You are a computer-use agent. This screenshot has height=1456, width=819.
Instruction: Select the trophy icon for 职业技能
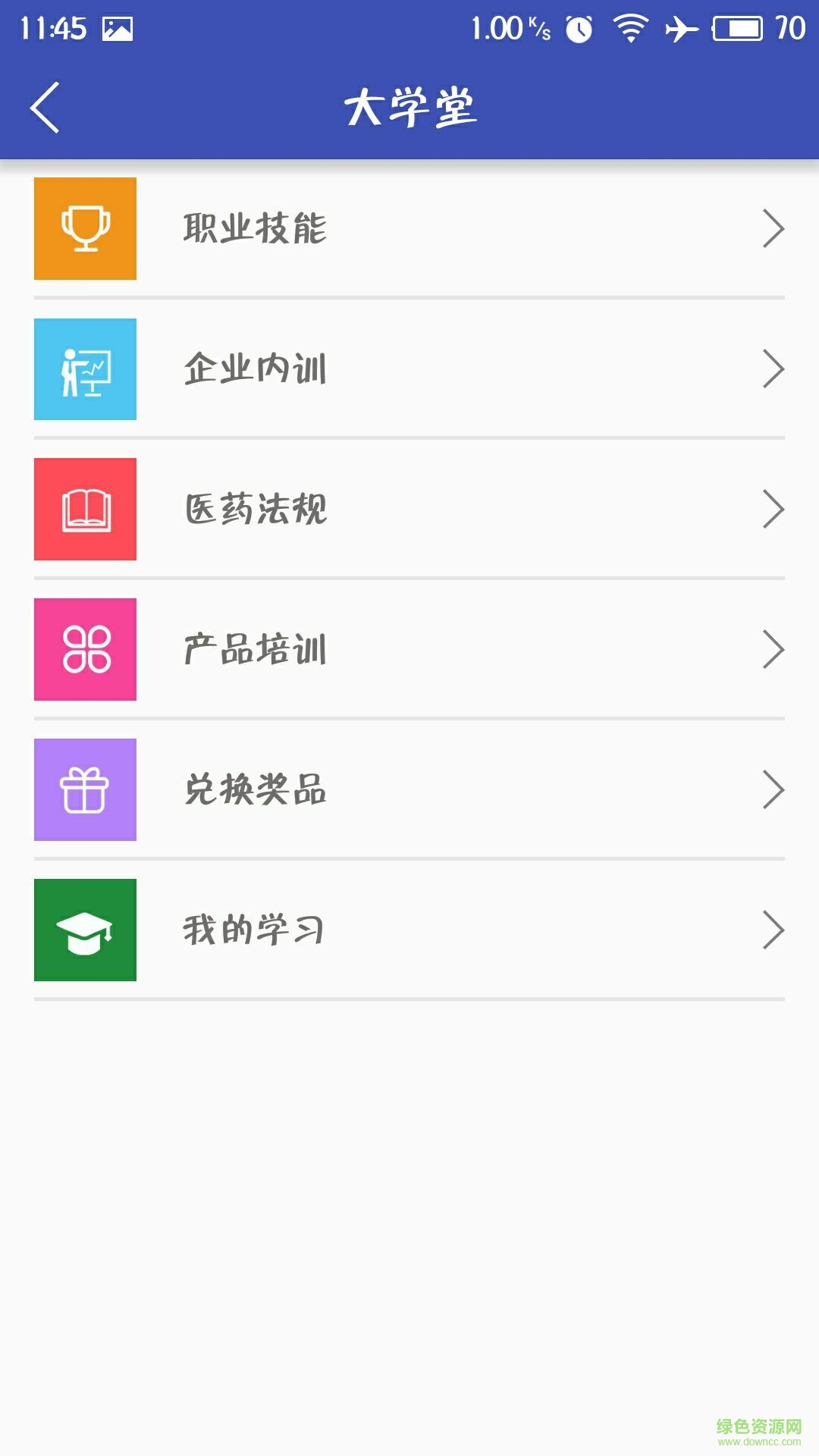pyautogui.click(x=85, y=229)
